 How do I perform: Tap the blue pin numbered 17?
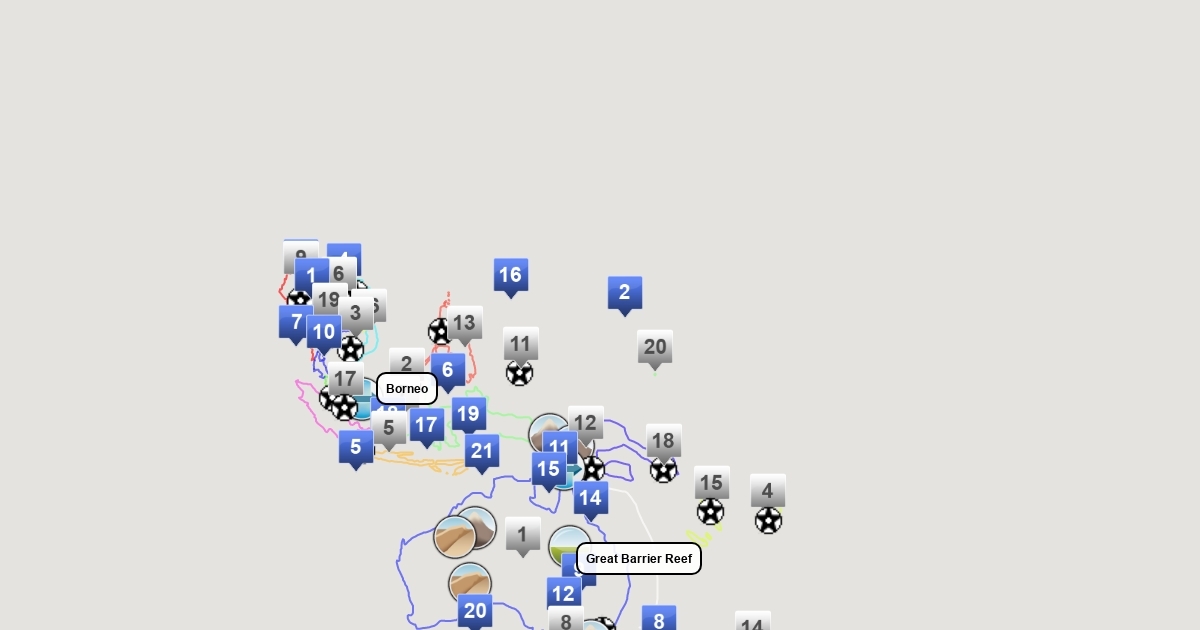tap(427, 425)
